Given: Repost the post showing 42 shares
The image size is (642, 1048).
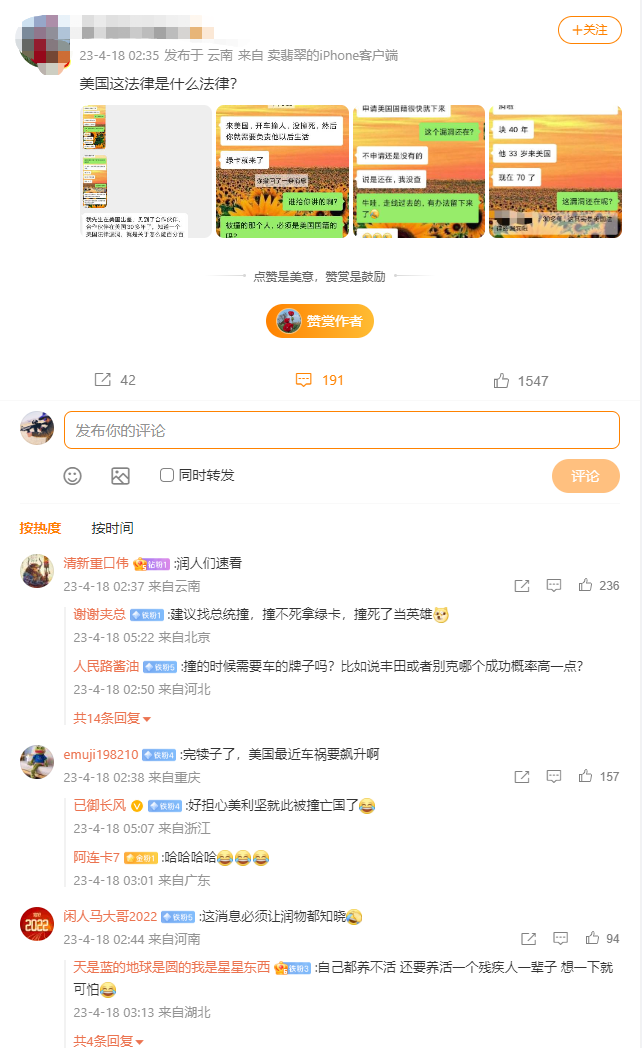Looking at the screenshot, I should [x=114, y=380].
